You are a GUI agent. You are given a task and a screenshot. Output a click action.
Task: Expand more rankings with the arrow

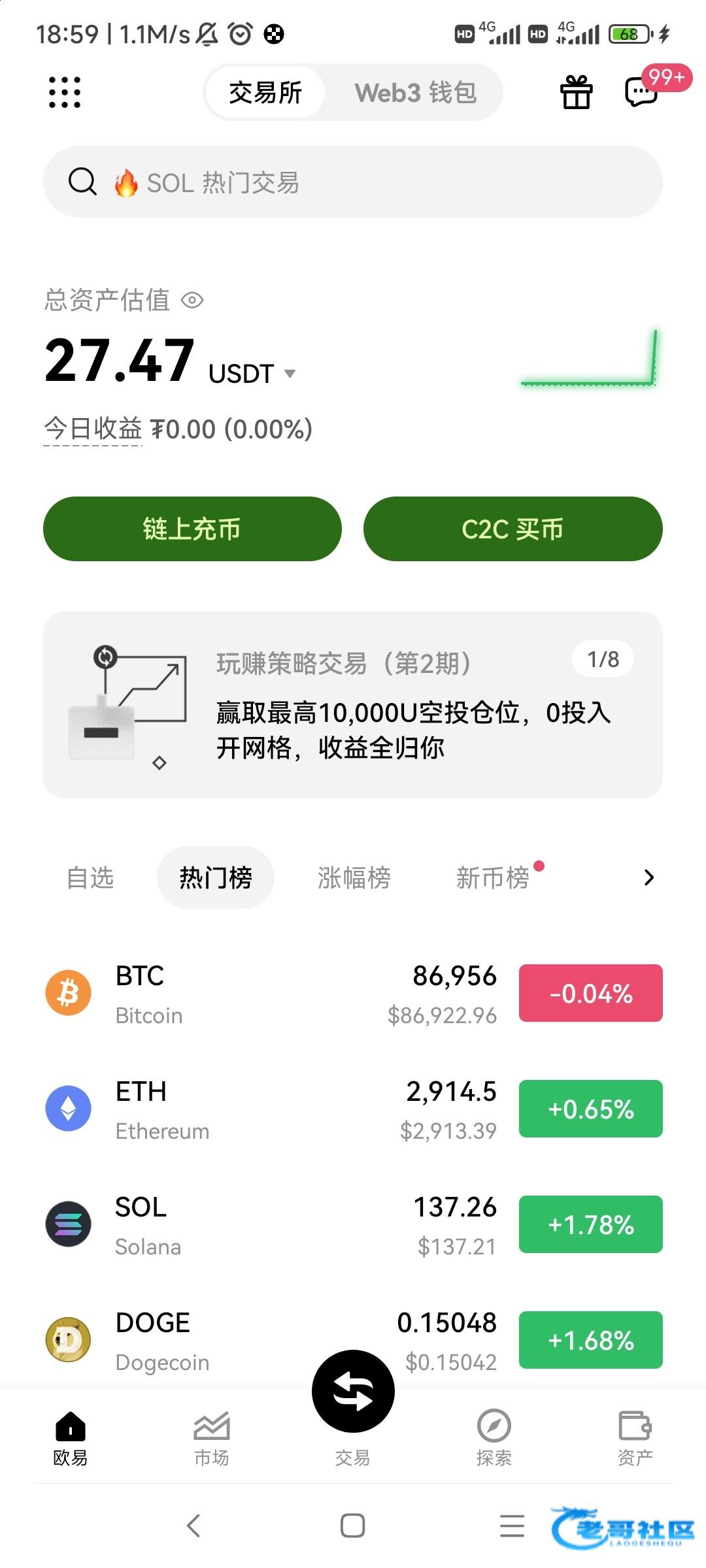coord(648,877)
